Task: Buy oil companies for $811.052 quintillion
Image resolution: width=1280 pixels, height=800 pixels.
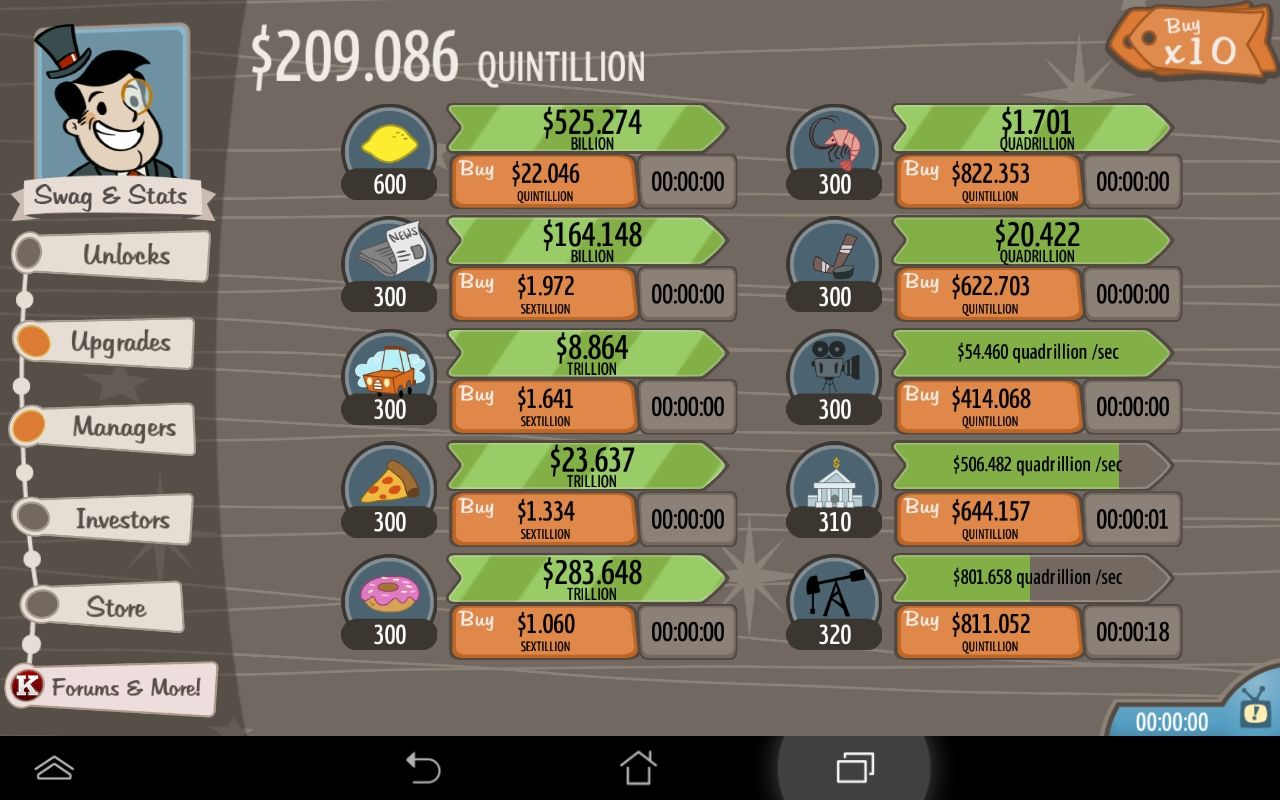Action: tap(988, 631)
